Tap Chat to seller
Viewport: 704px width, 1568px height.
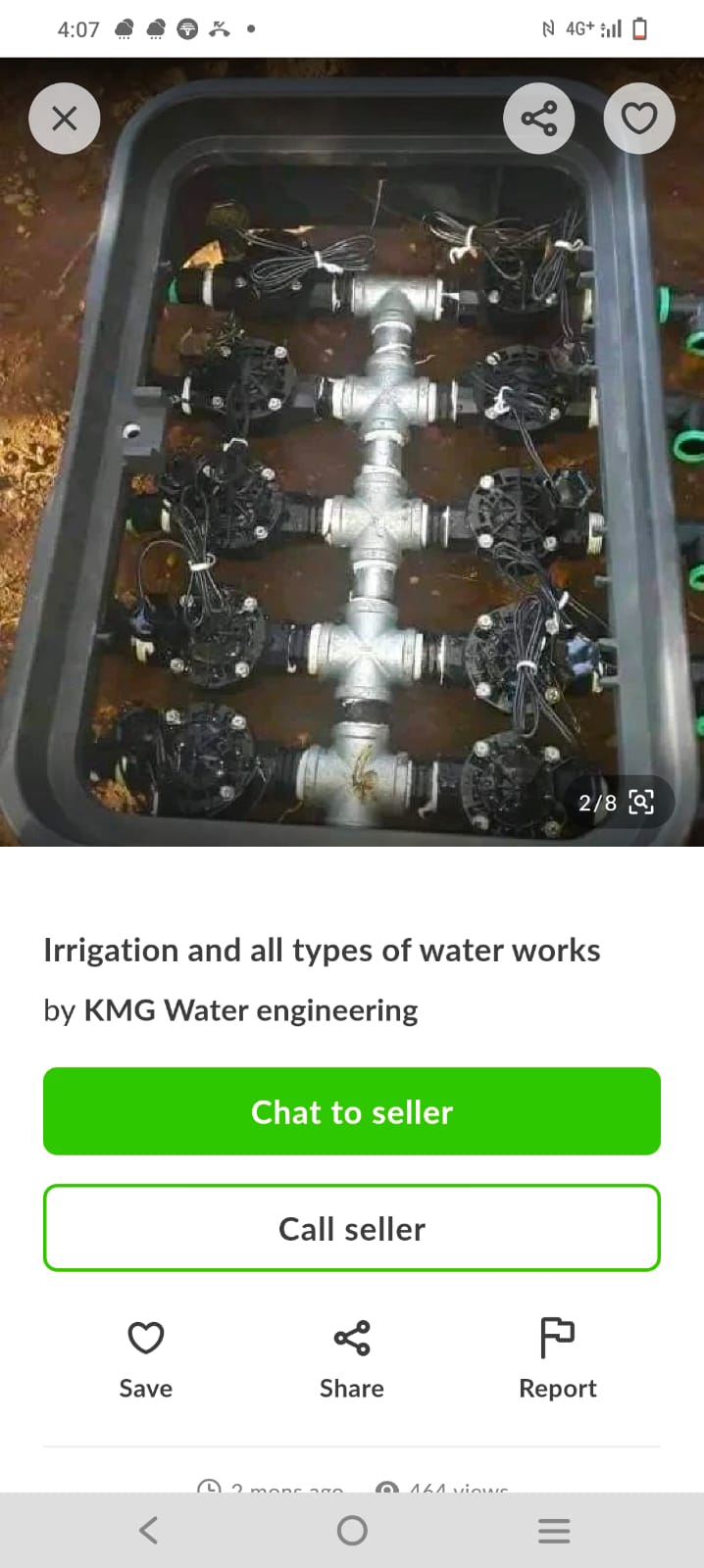[x=352, y=1111]
